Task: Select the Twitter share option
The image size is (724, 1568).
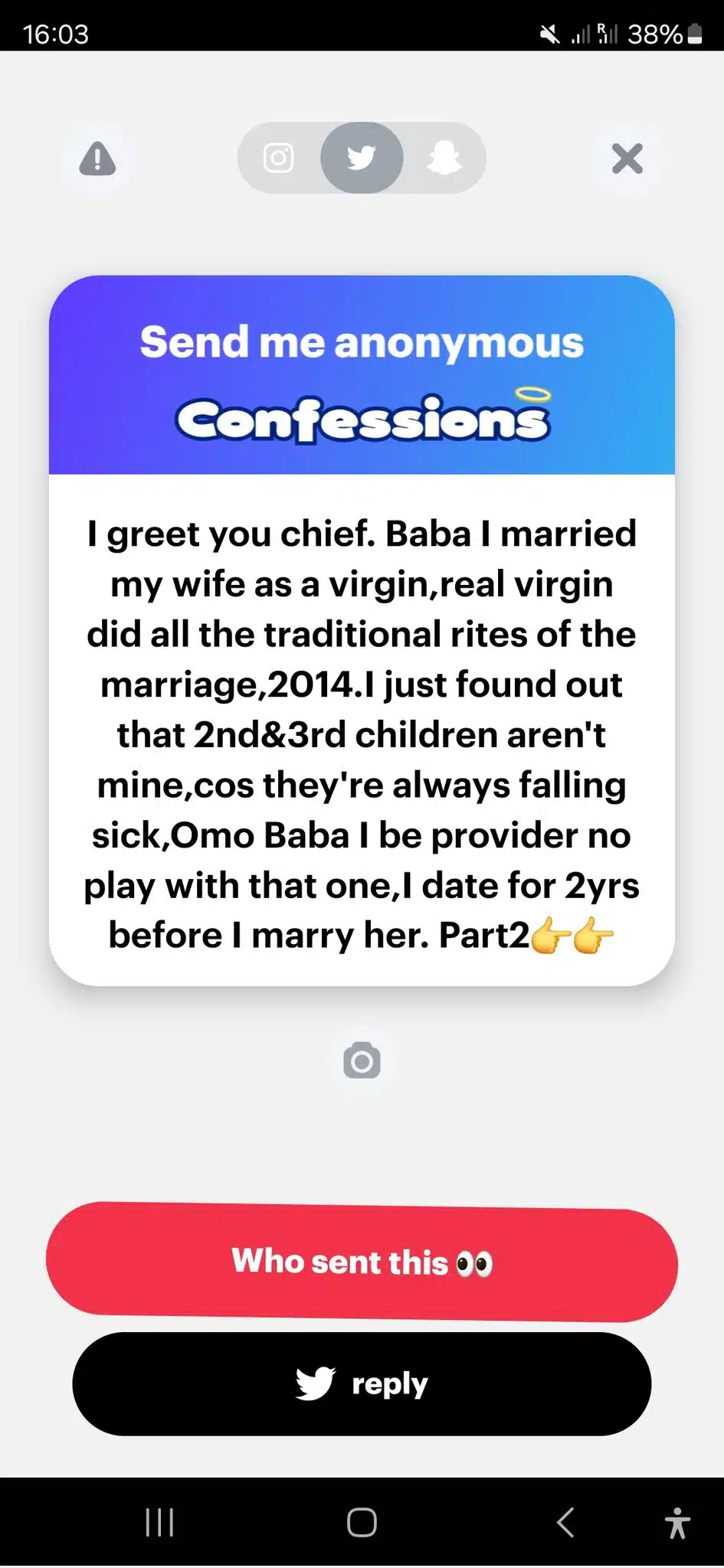Action: (362, 158)
